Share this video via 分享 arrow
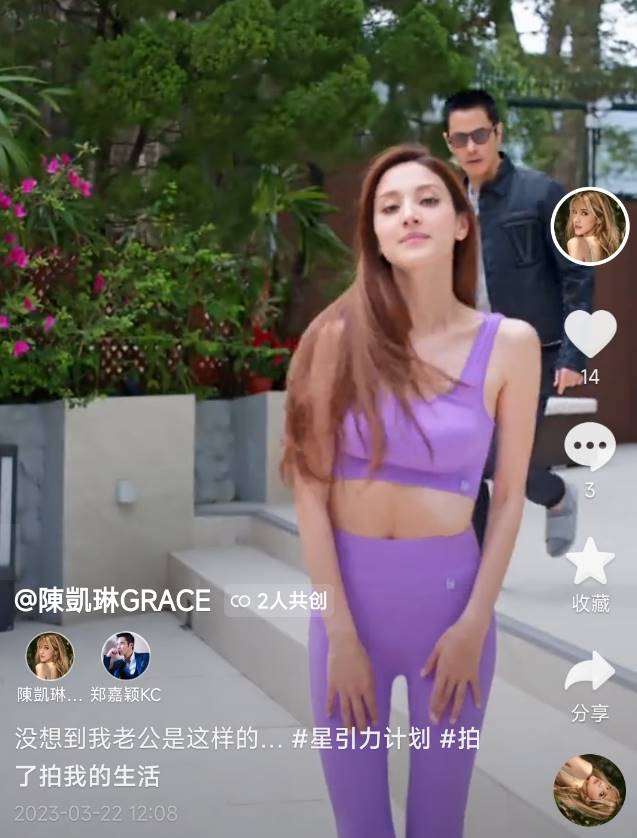 590,673
